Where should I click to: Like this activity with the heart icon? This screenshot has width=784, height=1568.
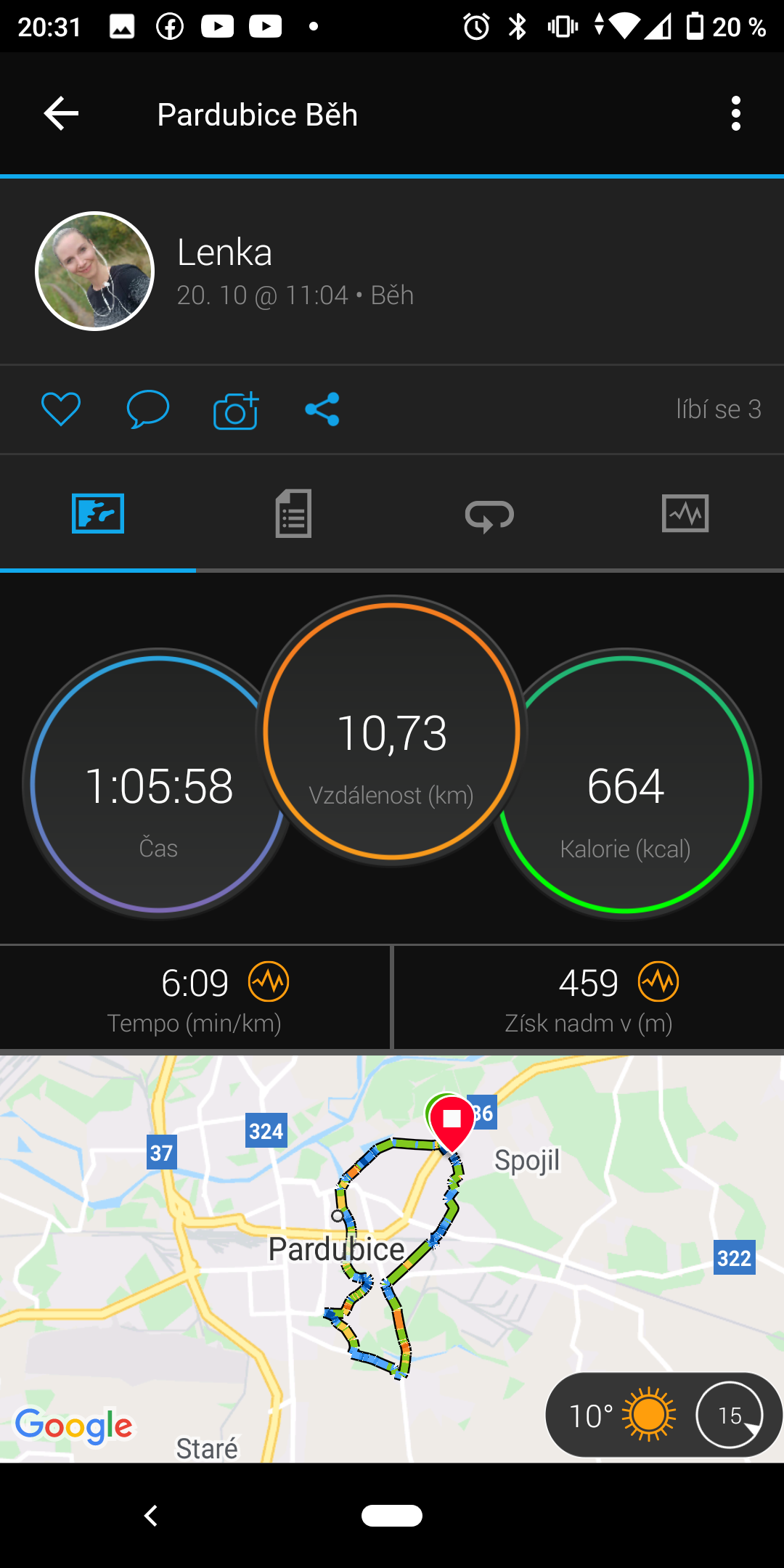coord(61,409)
